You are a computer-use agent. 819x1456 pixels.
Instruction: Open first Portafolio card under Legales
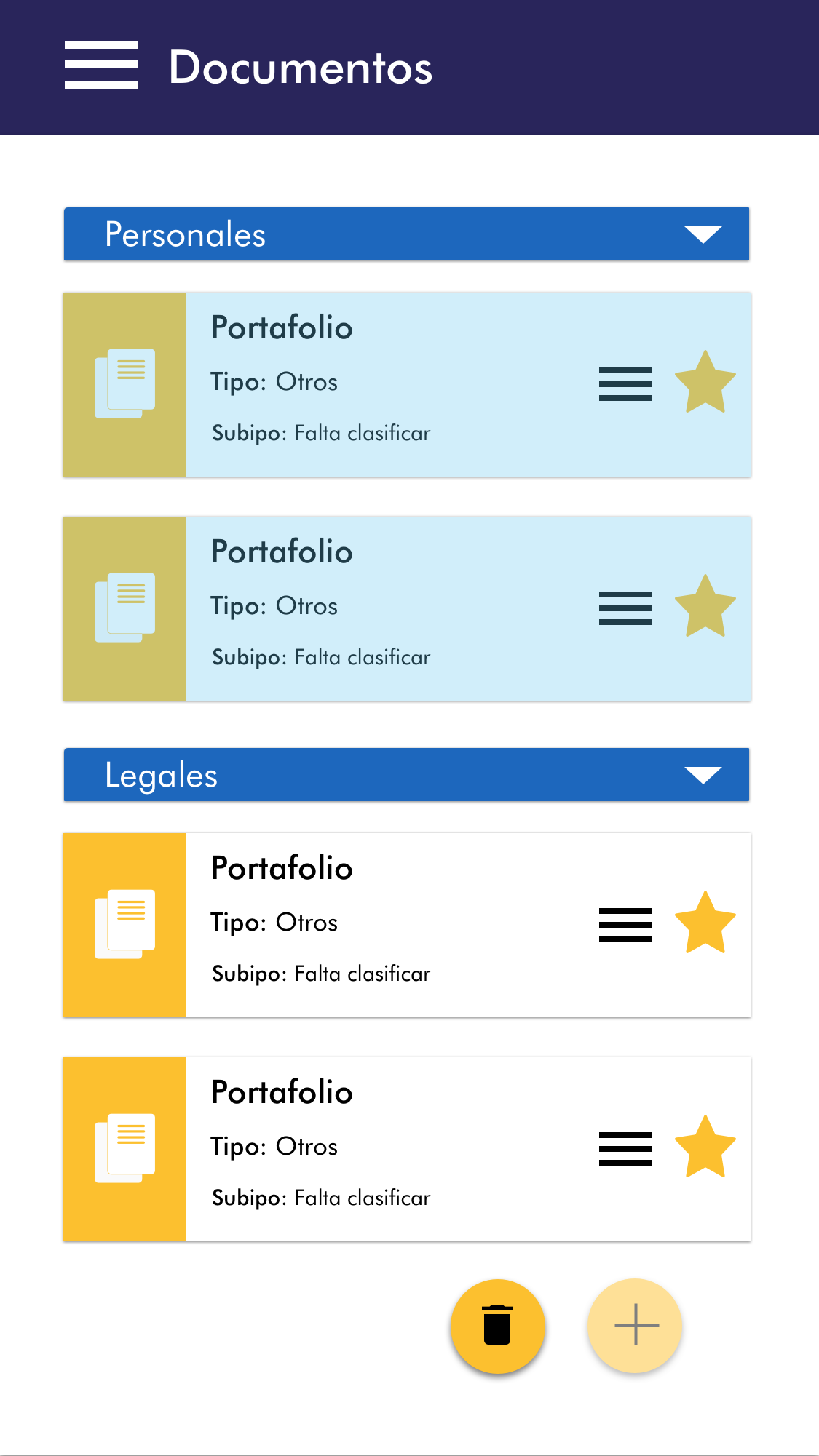(379, 925)
